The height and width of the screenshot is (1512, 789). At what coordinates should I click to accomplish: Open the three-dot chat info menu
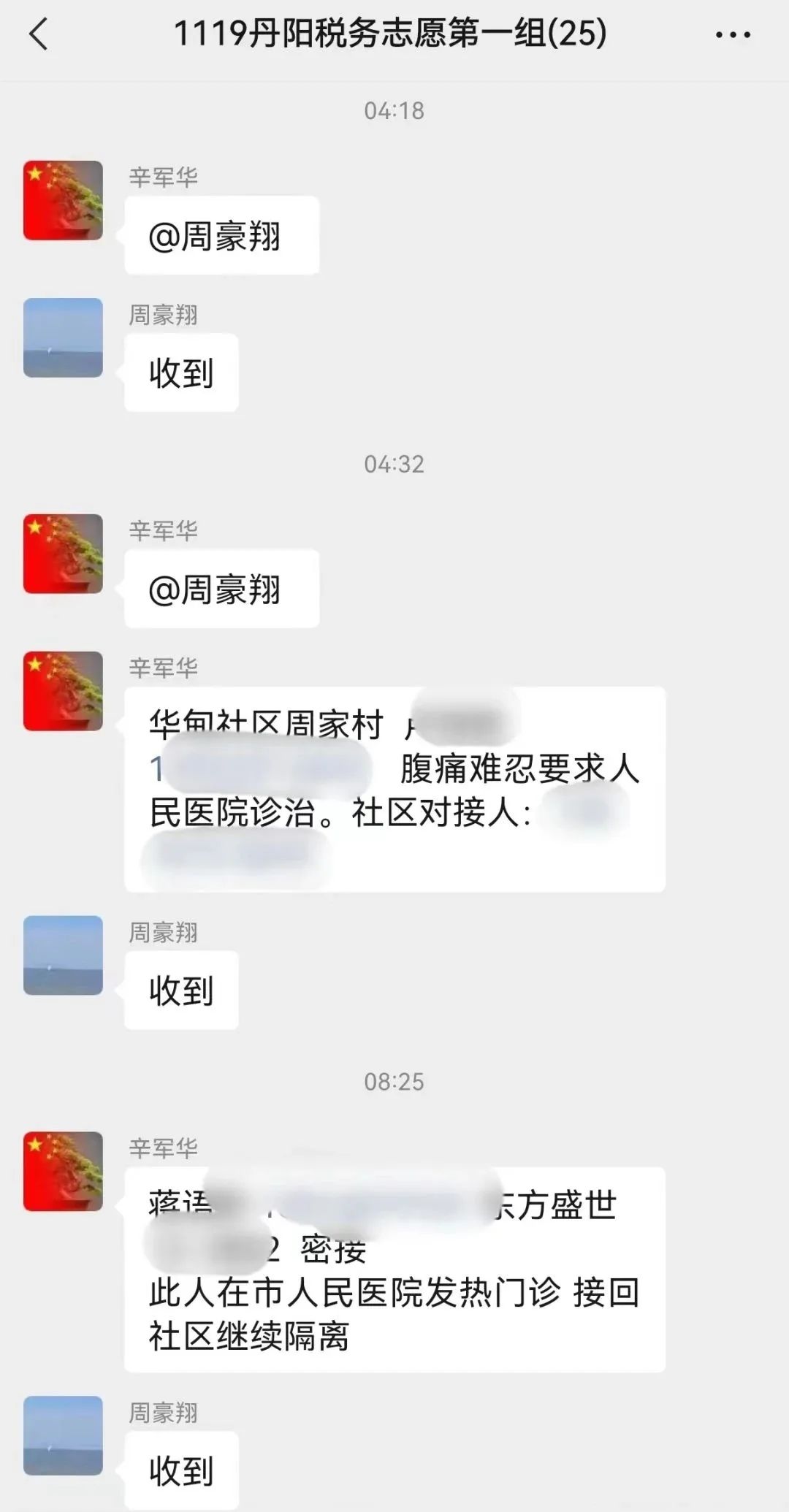coord(733,34)
